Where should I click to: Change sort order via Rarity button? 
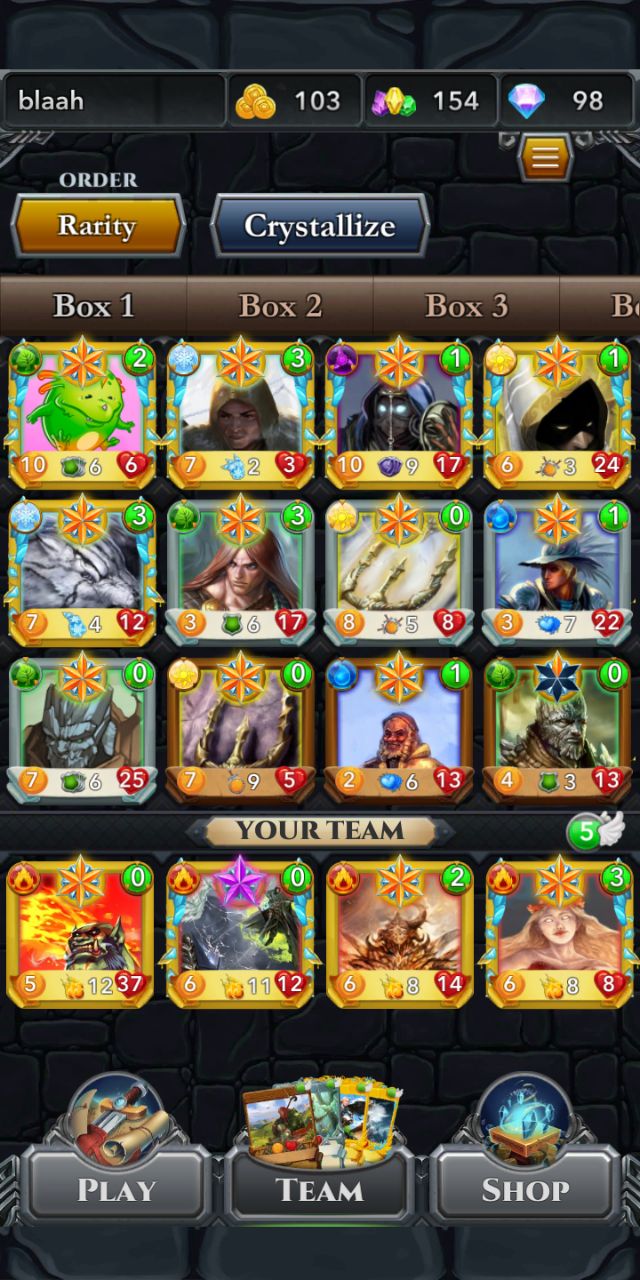(x=97, y=225)
